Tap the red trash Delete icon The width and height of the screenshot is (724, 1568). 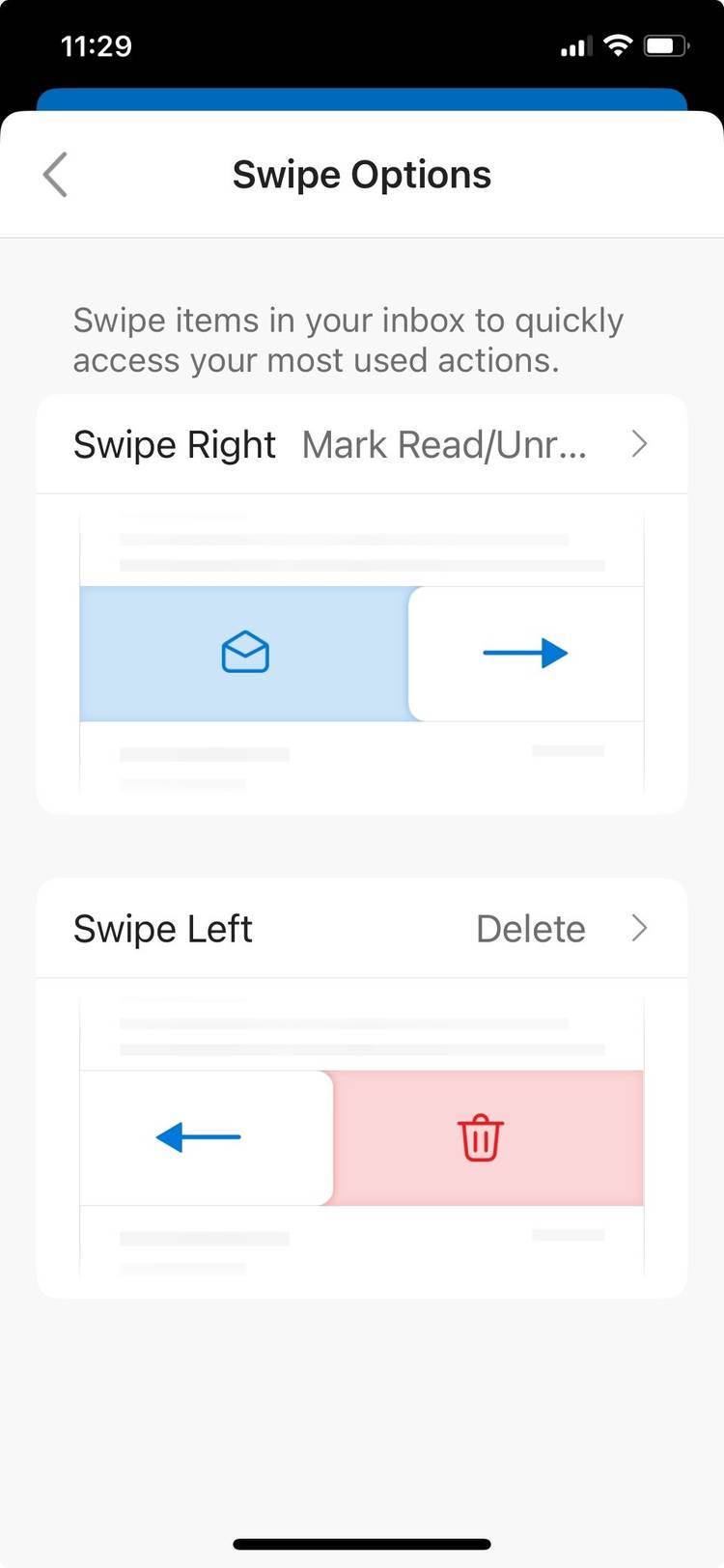pos(480,1137)
